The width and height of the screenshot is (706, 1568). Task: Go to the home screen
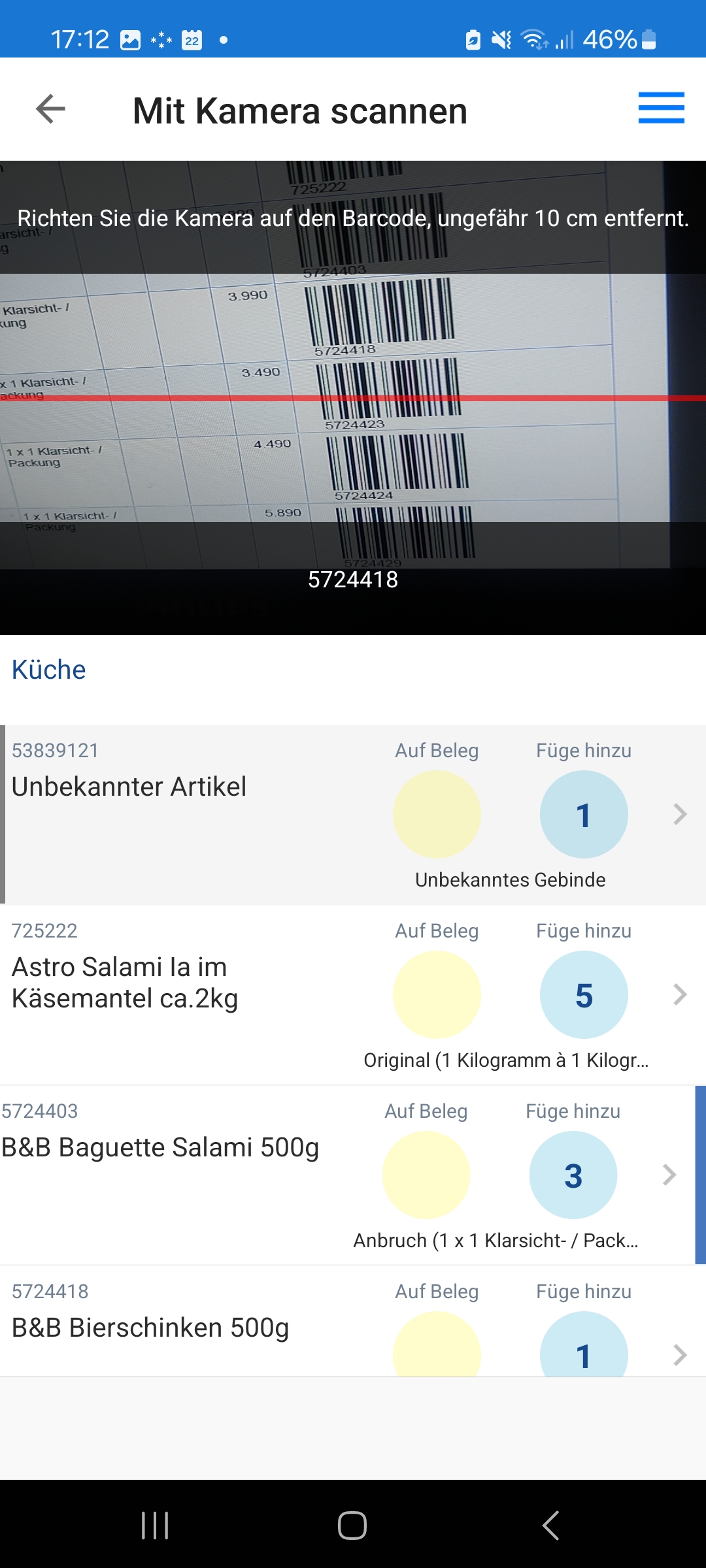click(x=352, y=1526)
